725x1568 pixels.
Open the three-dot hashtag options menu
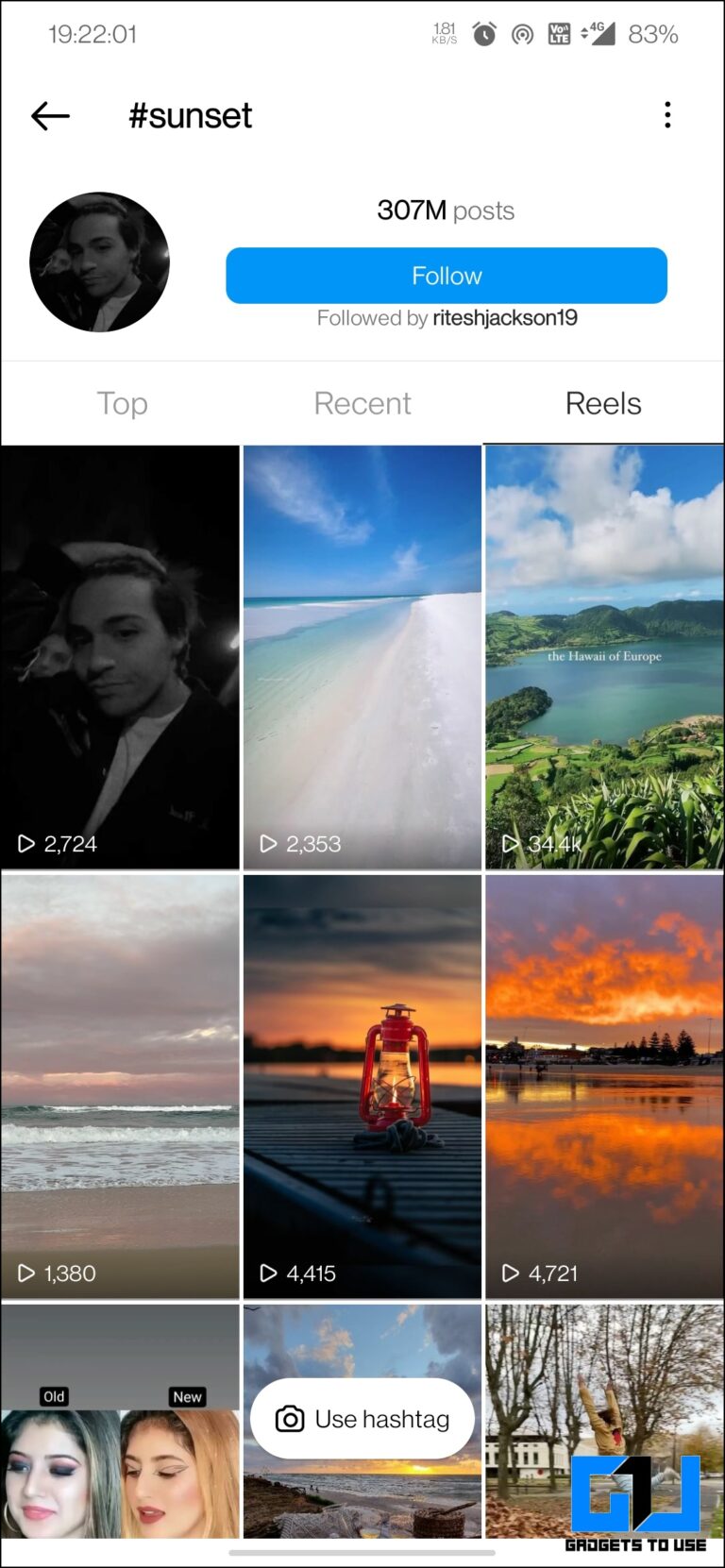click(x=667, y=114)
